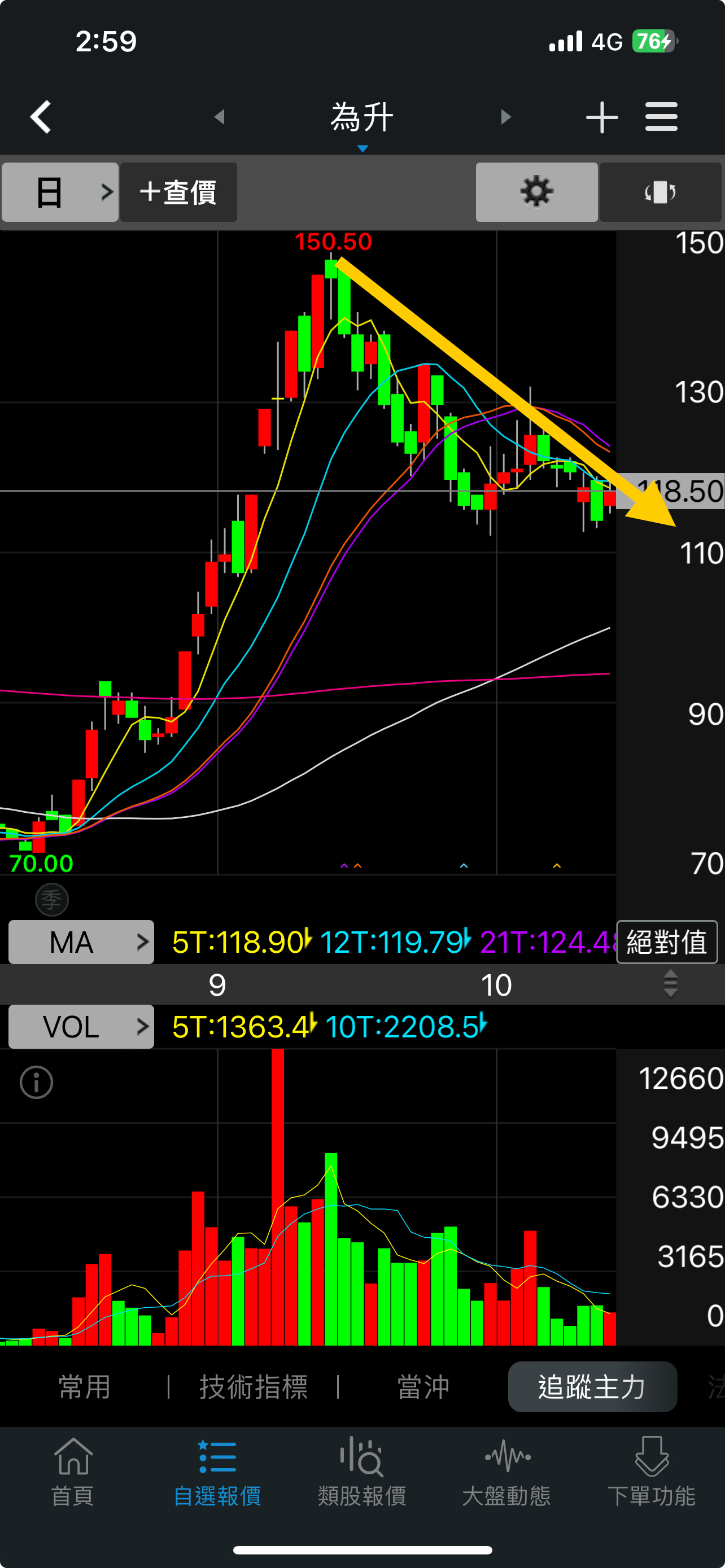Screen dimensions: 725x1568
Task: Change the VOL indicator selector
Action: (x=81, y=1026)
